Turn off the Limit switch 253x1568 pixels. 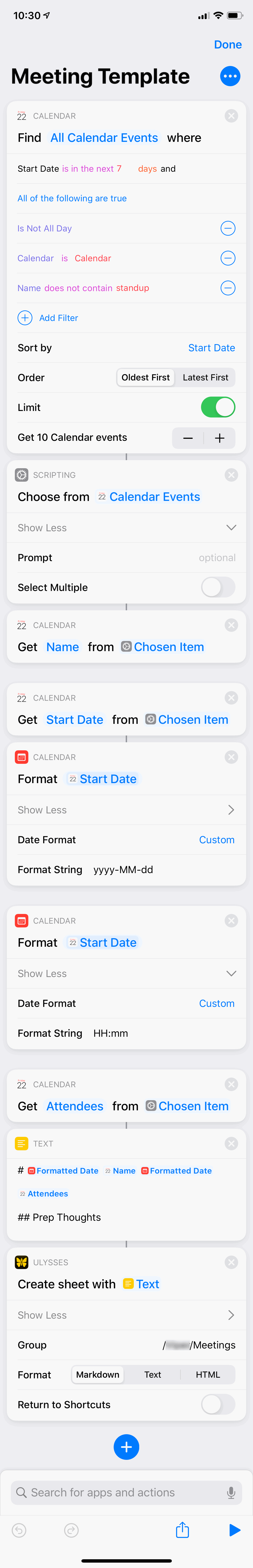218,407
